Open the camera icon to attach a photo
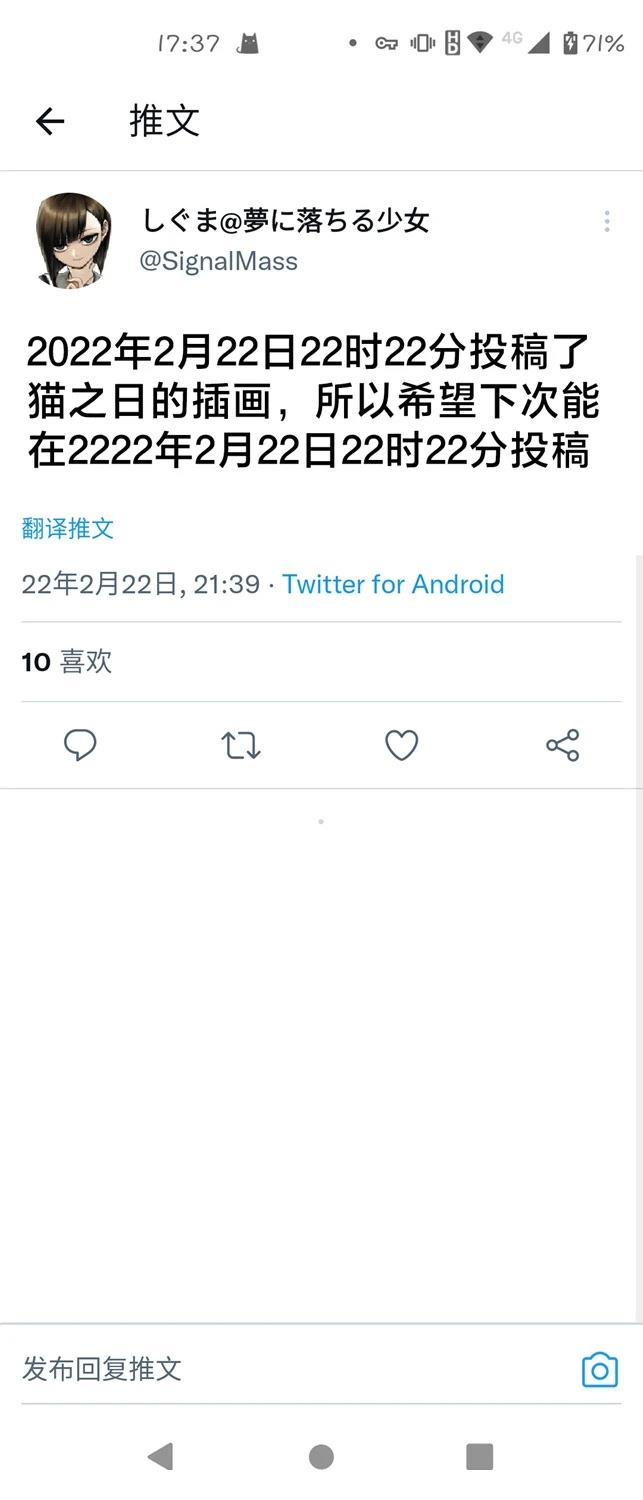The height and width of the screenshot is (1500, 643). pyautogui.click(x=600, y=1370)
